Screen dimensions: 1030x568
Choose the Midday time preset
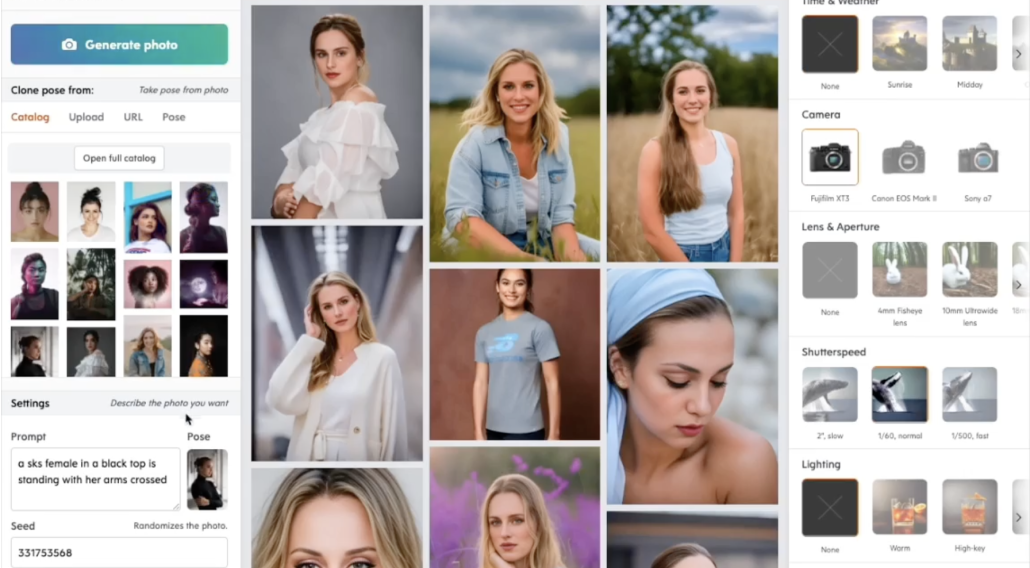point(969,44)
